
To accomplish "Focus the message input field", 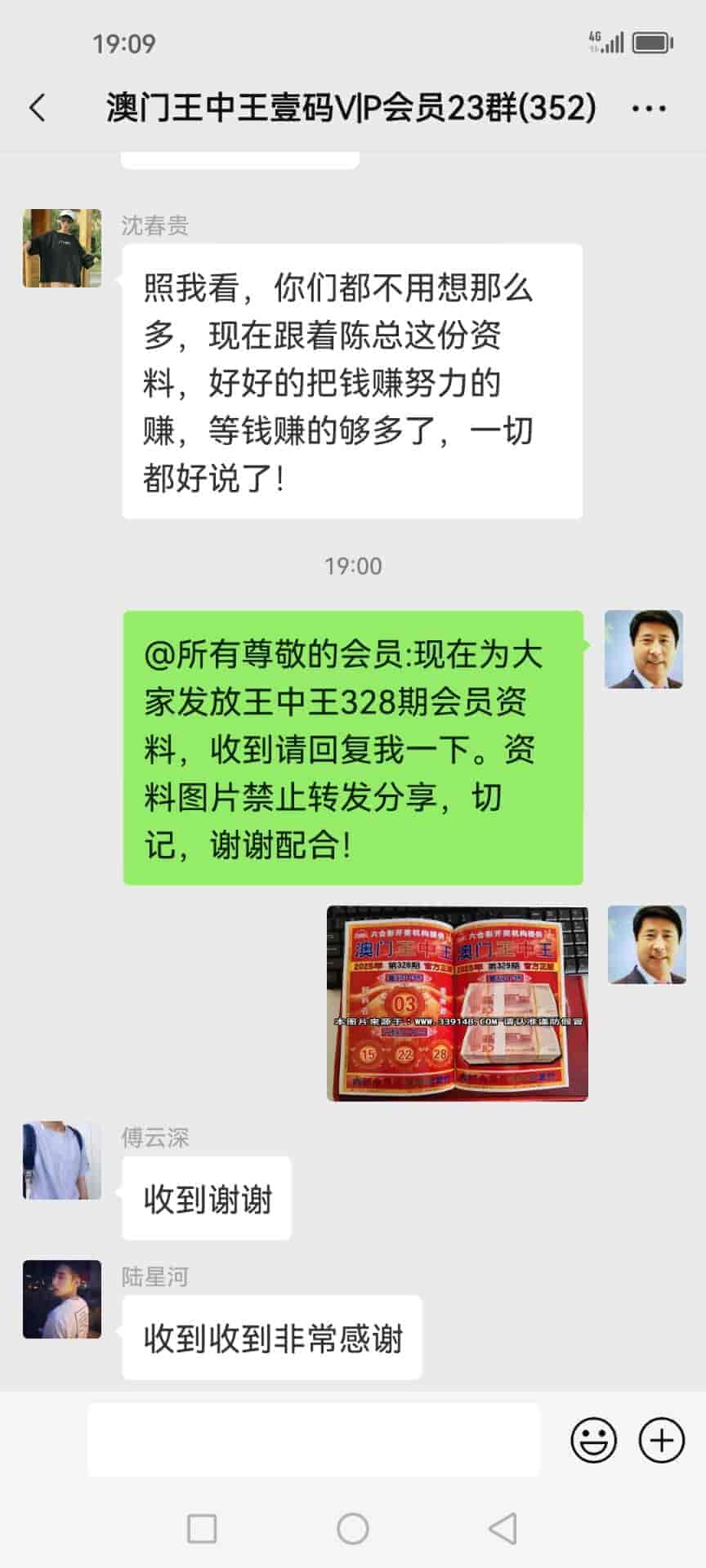I will point(314,1440).
